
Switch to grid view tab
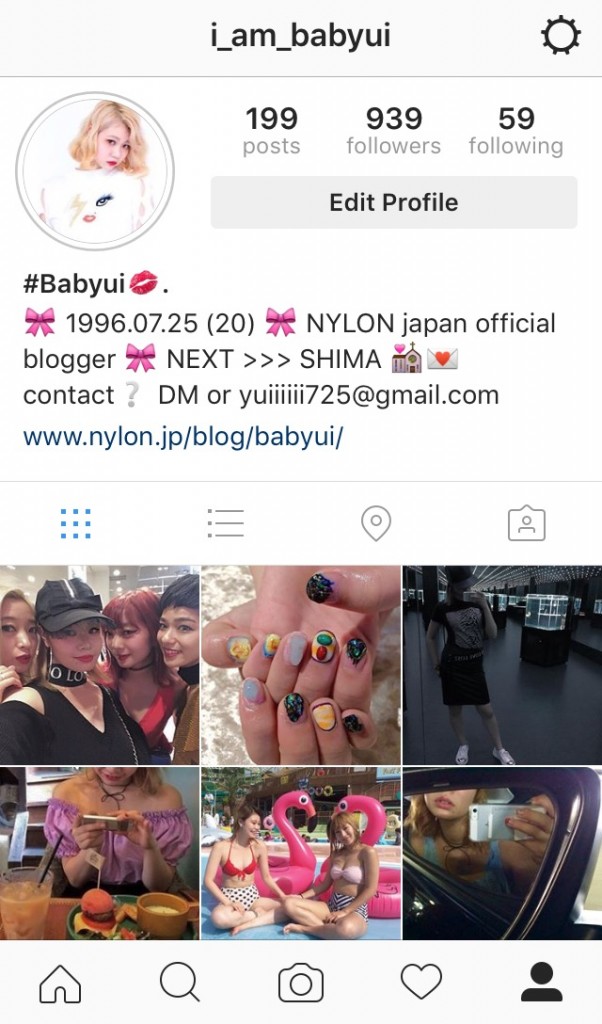click(x=75, y=523)
